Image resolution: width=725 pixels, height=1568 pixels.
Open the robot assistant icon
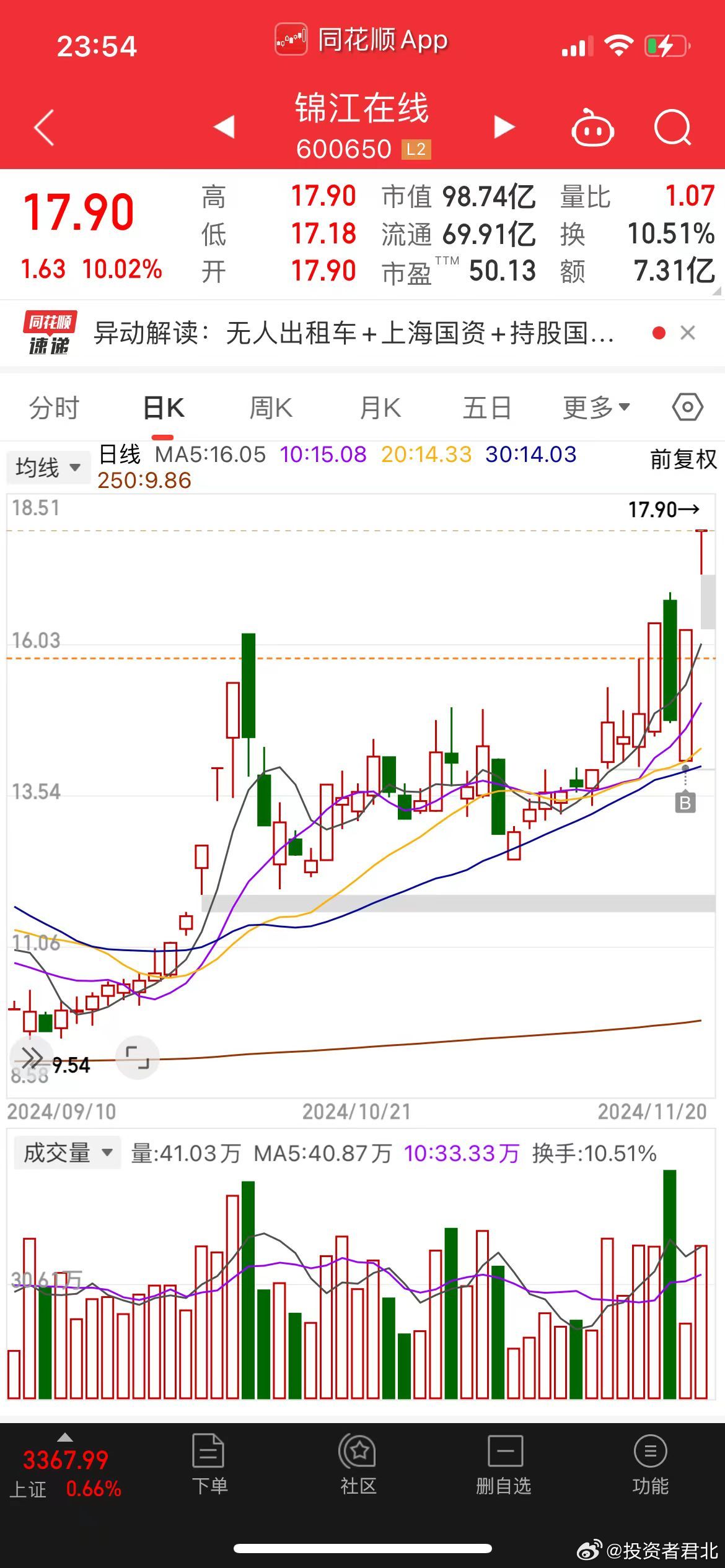592,128
